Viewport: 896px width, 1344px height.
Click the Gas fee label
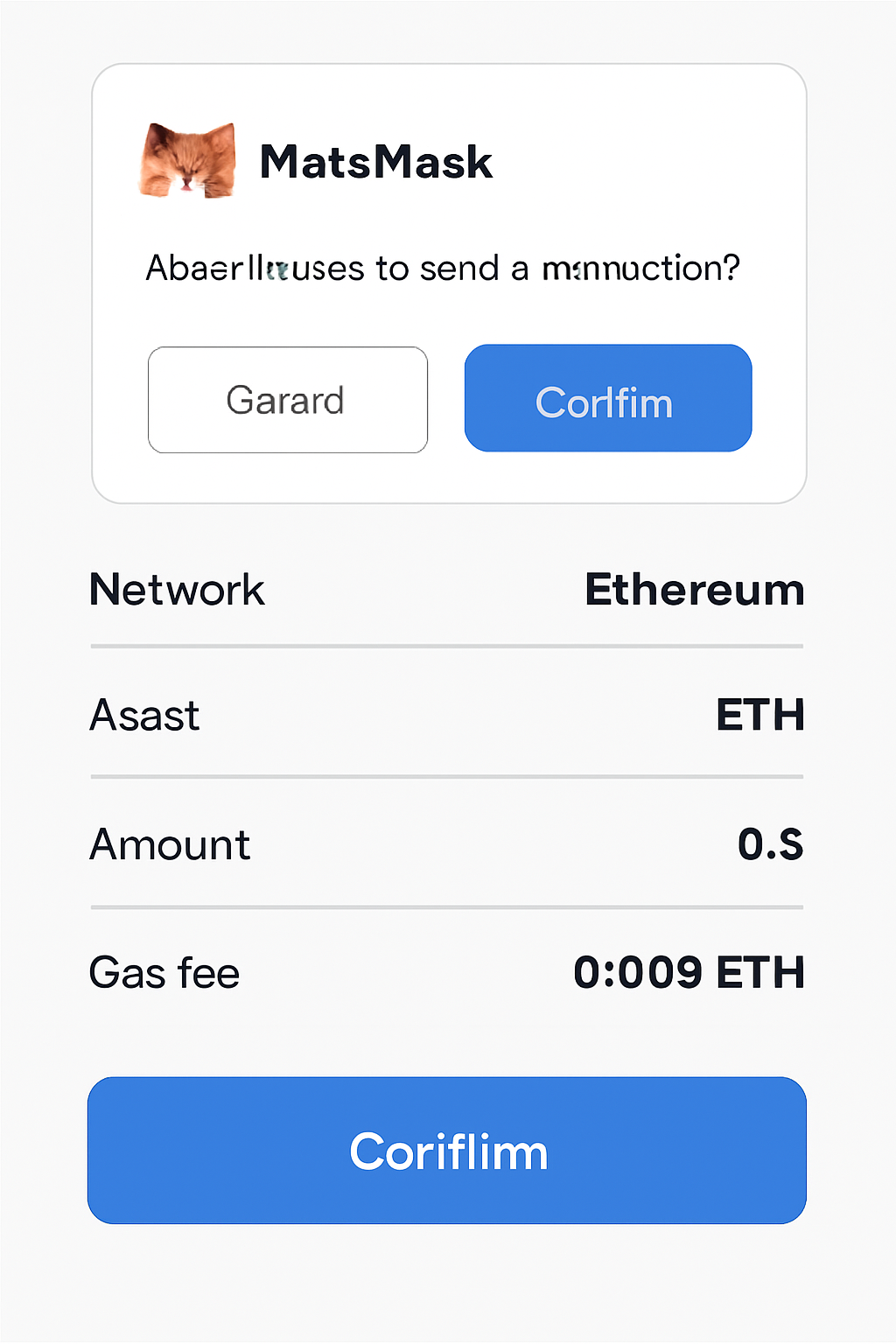164,972
